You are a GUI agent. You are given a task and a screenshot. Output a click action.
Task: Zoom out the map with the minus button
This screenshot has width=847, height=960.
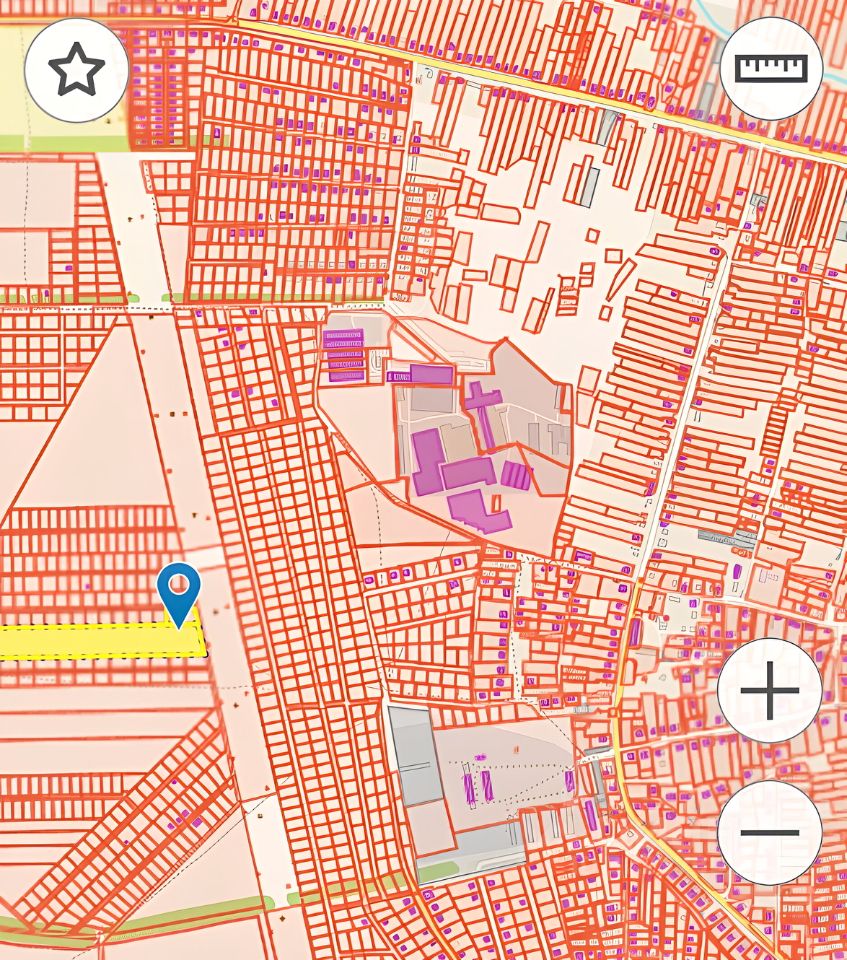pos(769,832)
